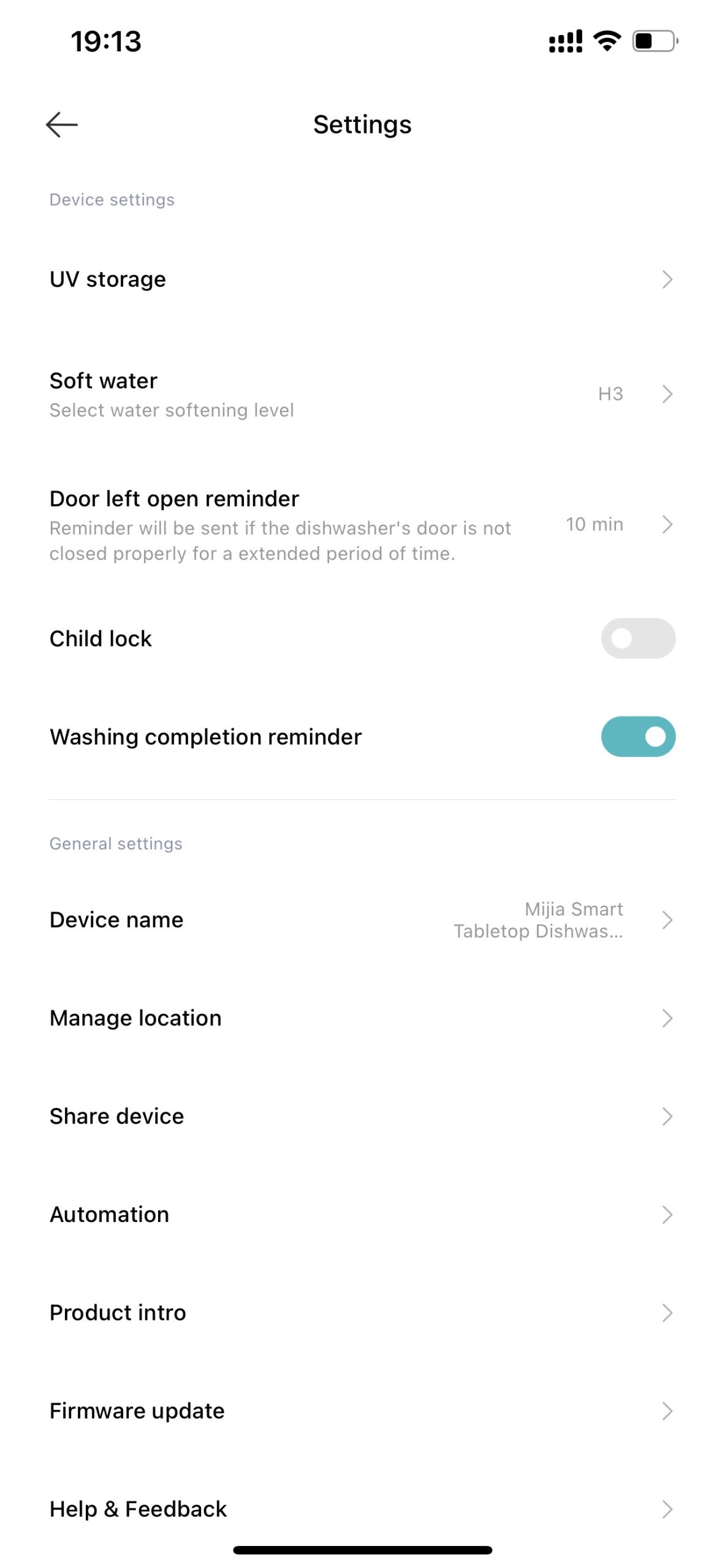The height and width of the screenshot is (1568, 725).
Task: View Product intro
Action: [362, 1313]
